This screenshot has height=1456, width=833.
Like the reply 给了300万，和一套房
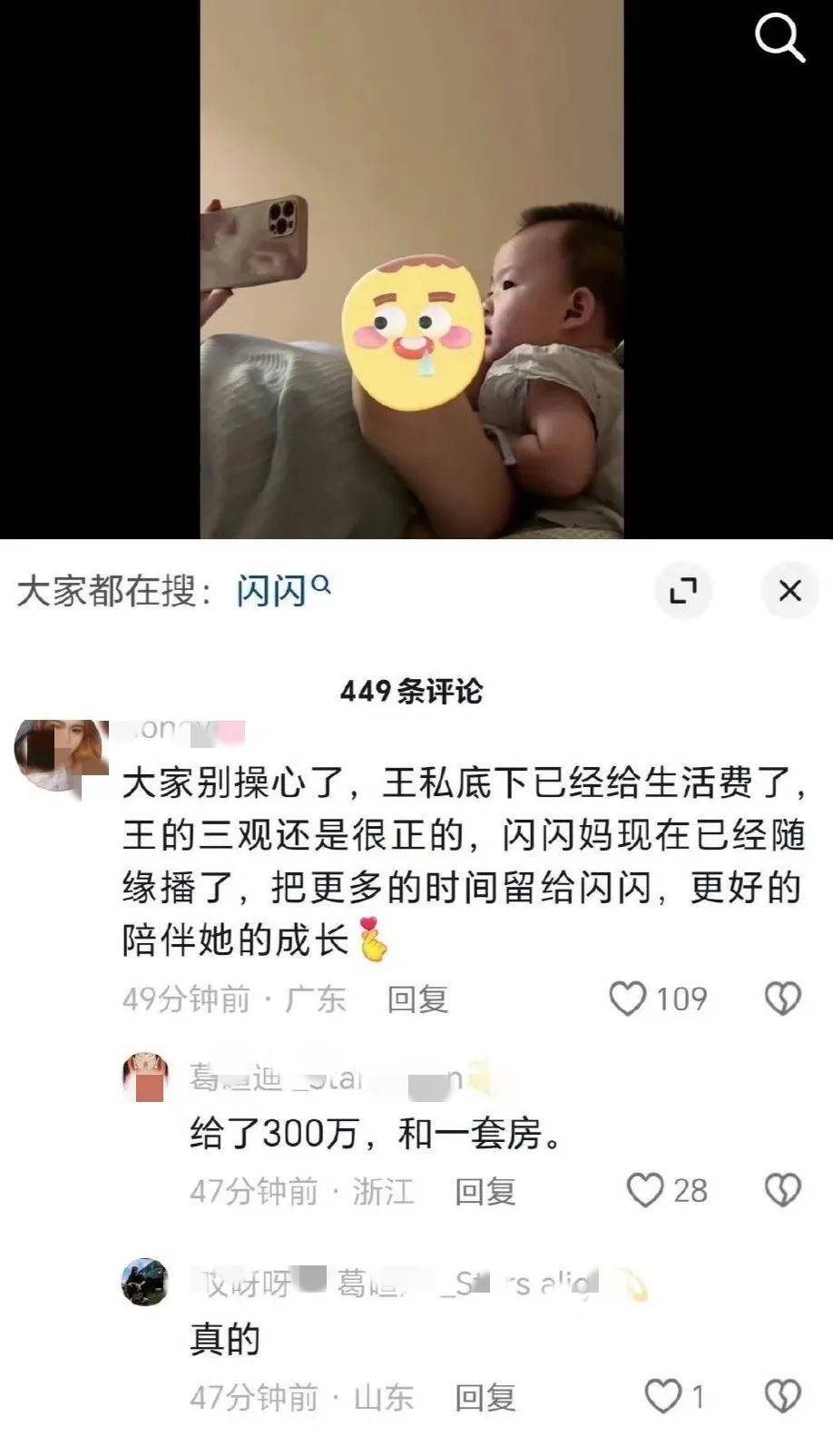coord(646,1190)
